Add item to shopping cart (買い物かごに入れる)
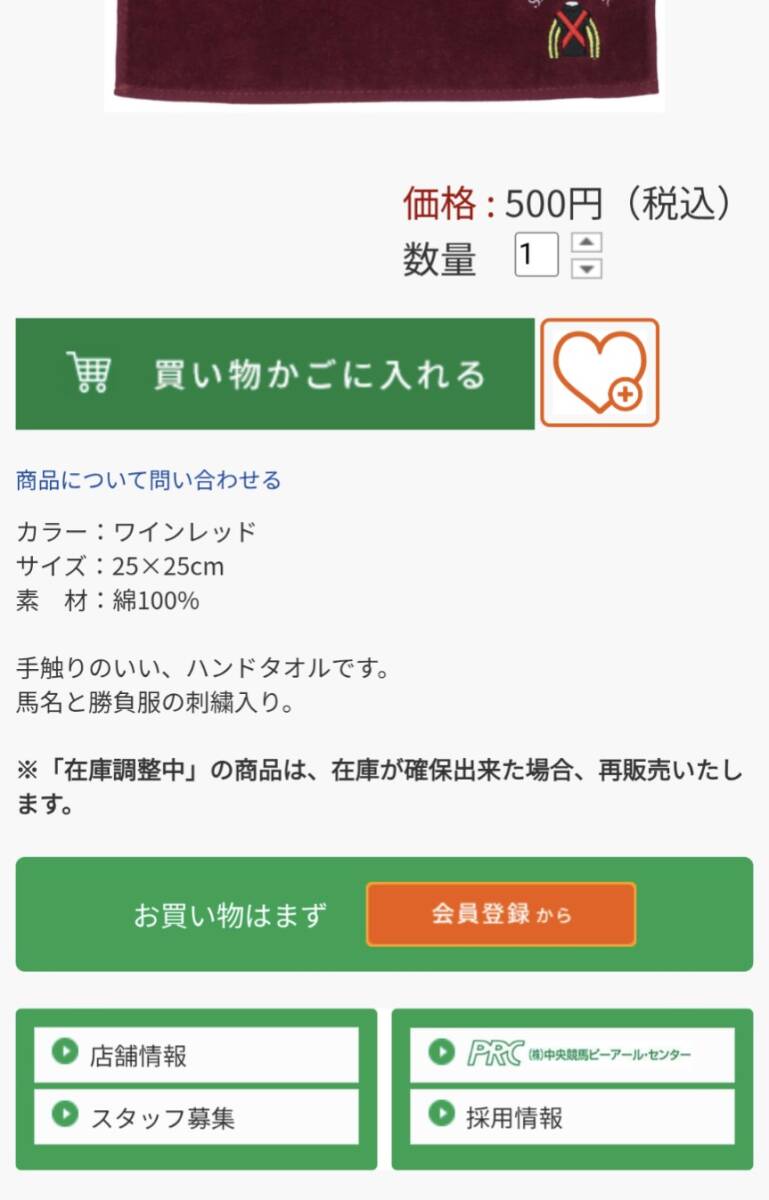Viewport: 769px width, 1200px height. (275, 374)
